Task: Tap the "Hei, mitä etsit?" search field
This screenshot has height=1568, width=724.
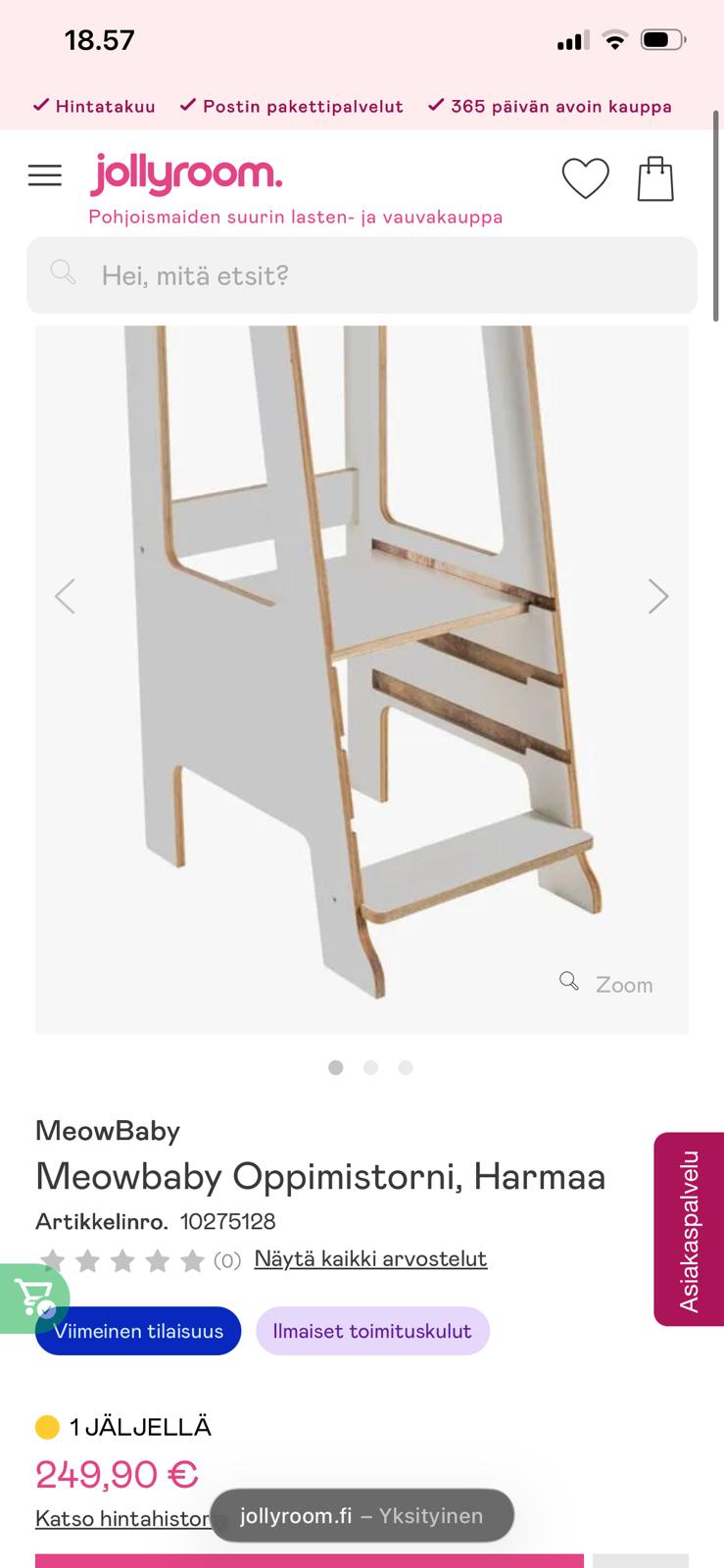Action: click(x=362, y=275)
